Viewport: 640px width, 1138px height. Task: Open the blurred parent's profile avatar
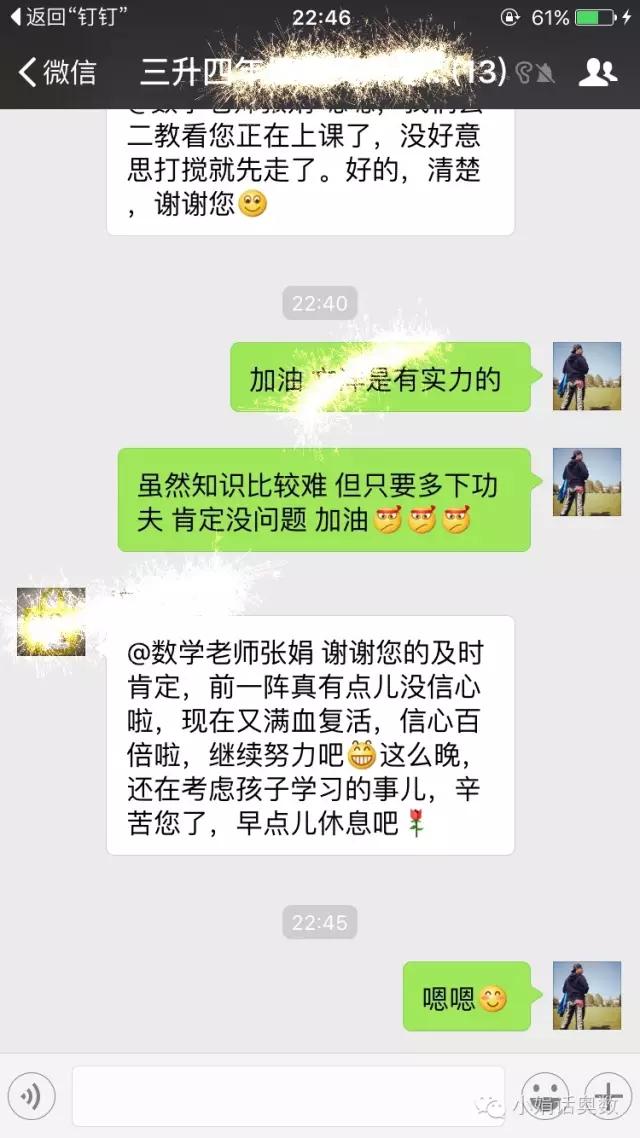51,622
